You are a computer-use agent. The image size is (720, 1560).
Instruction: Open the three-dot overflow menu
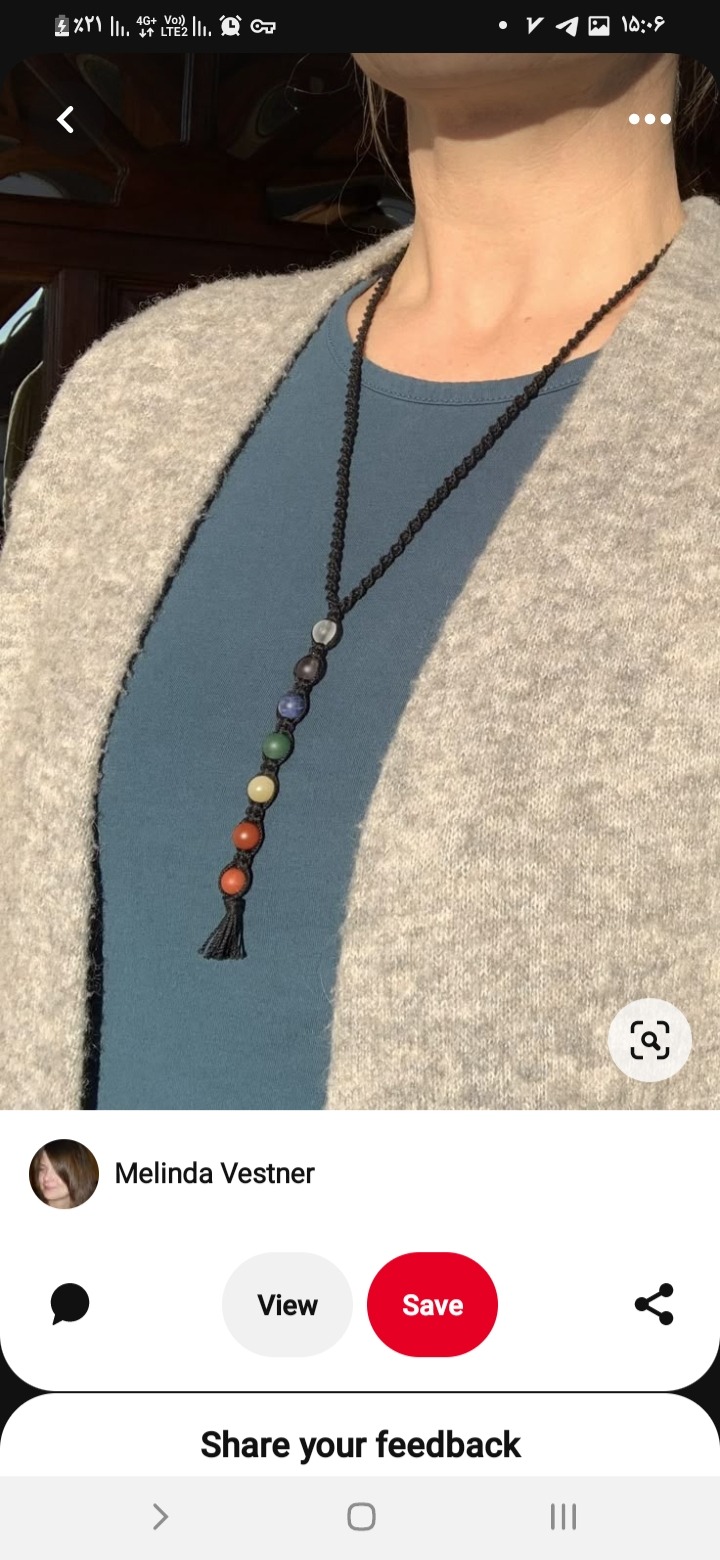tap(649, 119)
